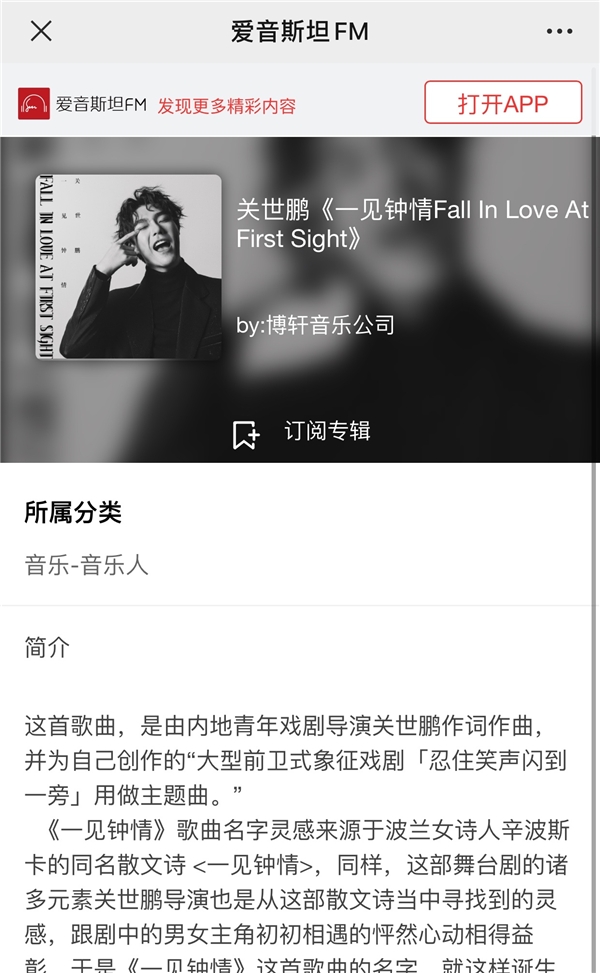Open the 爱音斯坦FM banner link
The image size is (600, 973).
tap(157, 104)
